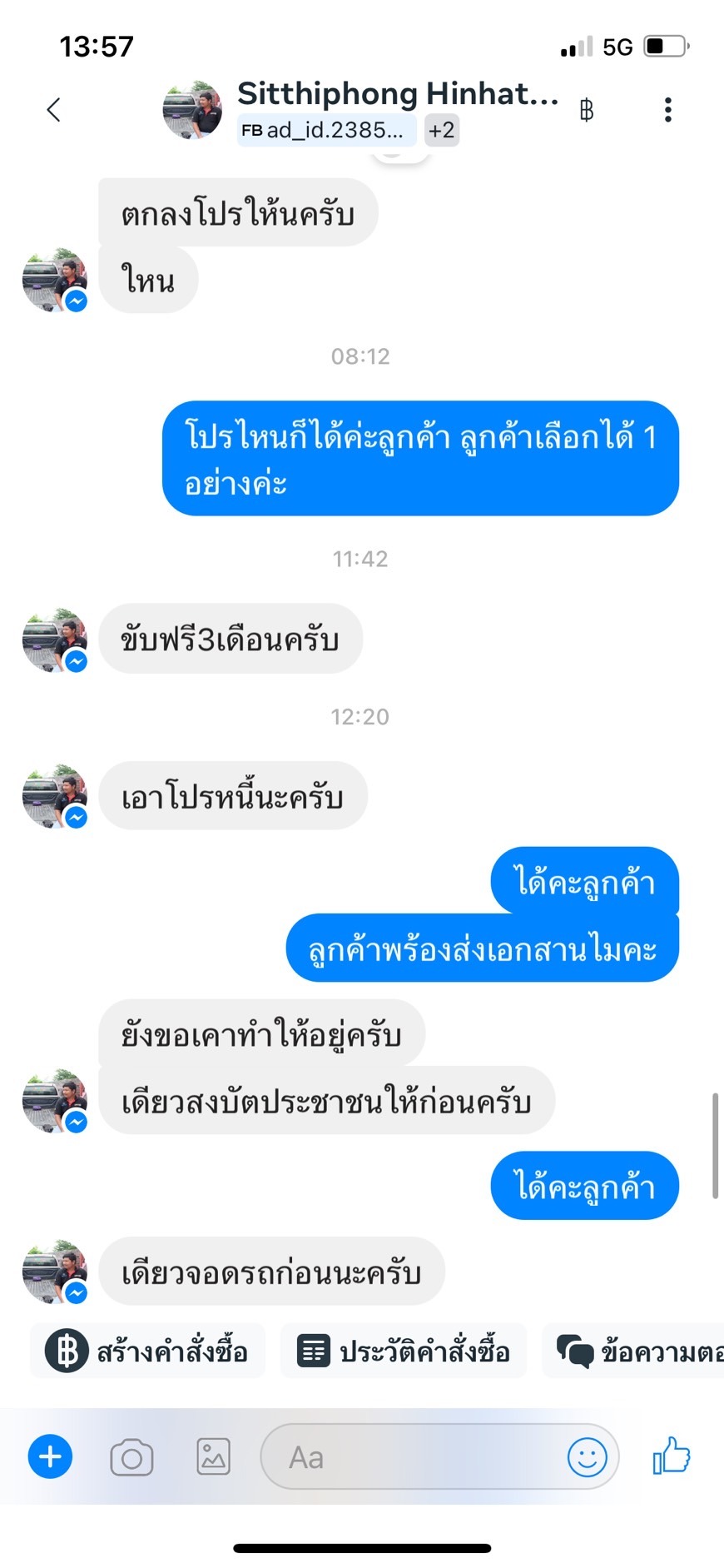Open the emoji picker

pos(588,1457)
